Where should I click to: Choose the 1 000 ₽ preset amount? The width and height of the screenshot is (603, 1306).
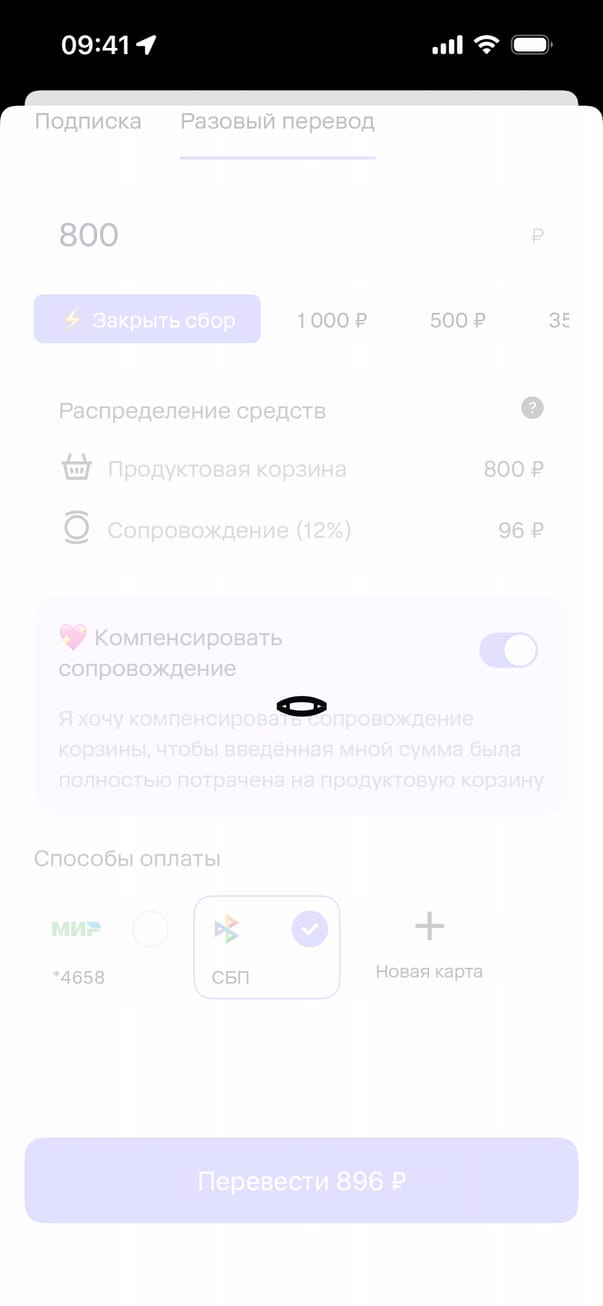click(x=332, y=320)
